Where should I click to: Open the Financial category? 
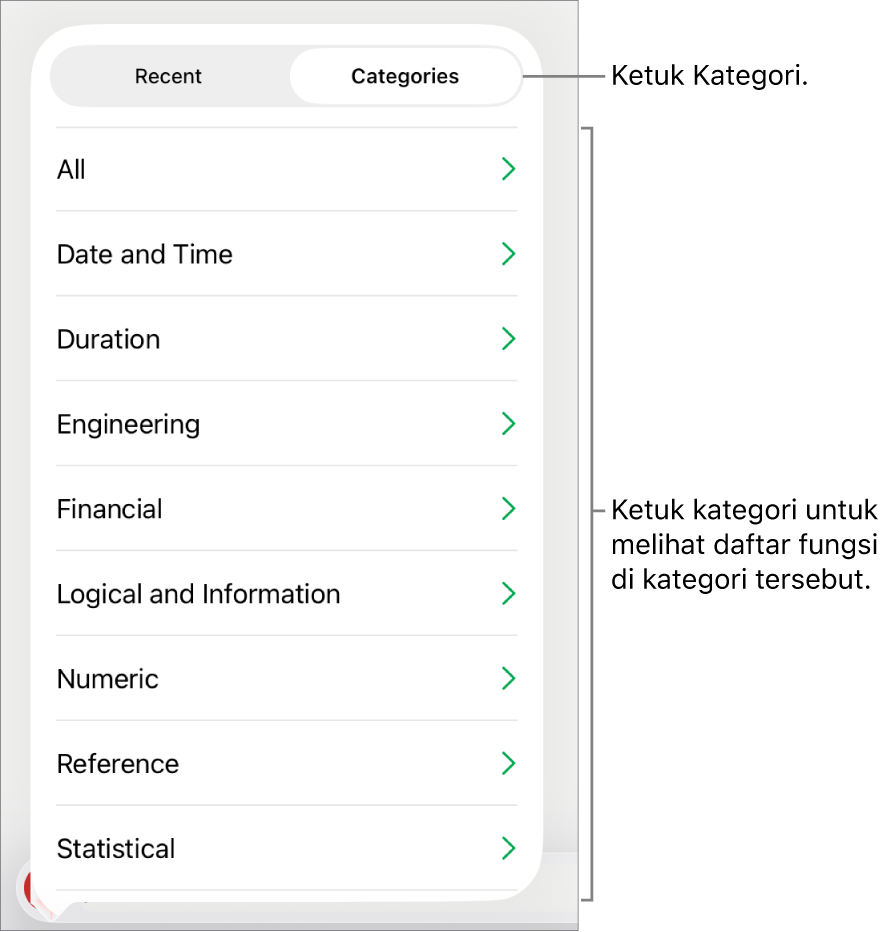click(286, 510)
